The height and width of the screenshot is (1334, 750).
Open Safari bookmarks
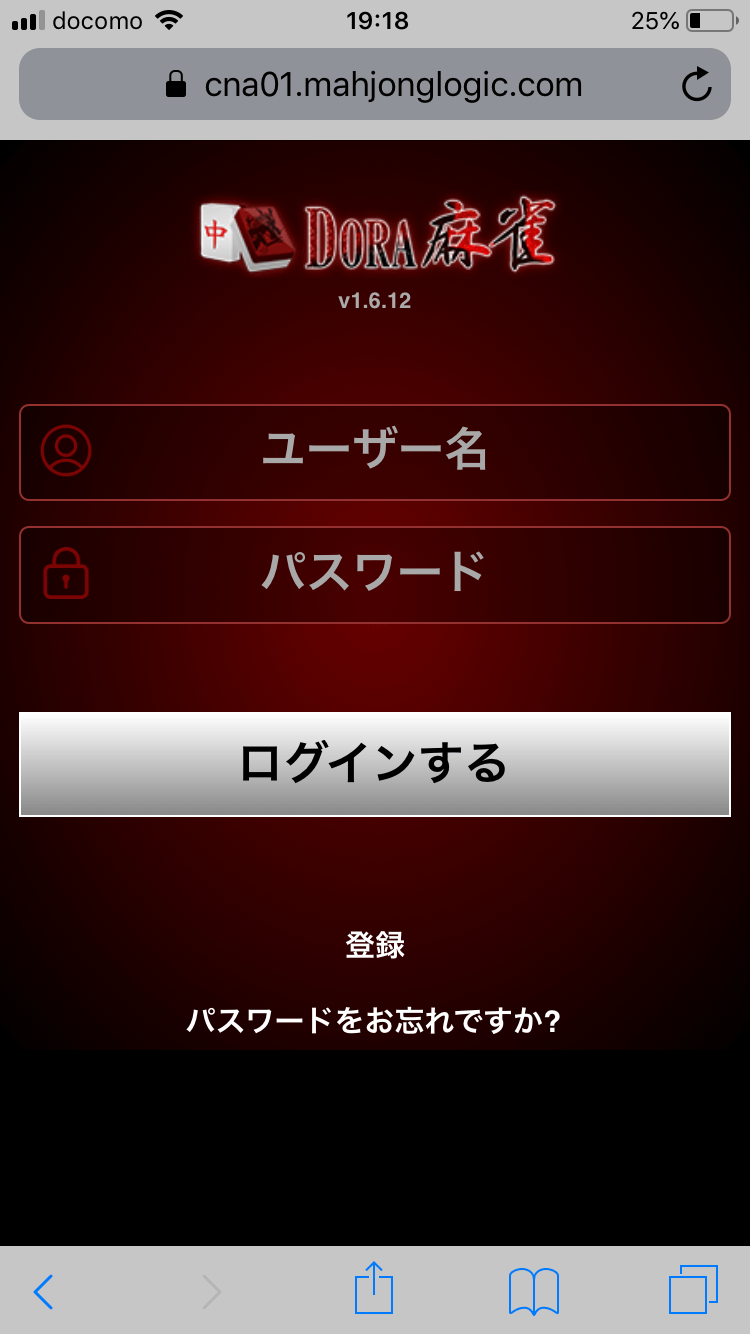coord(533,1292)
